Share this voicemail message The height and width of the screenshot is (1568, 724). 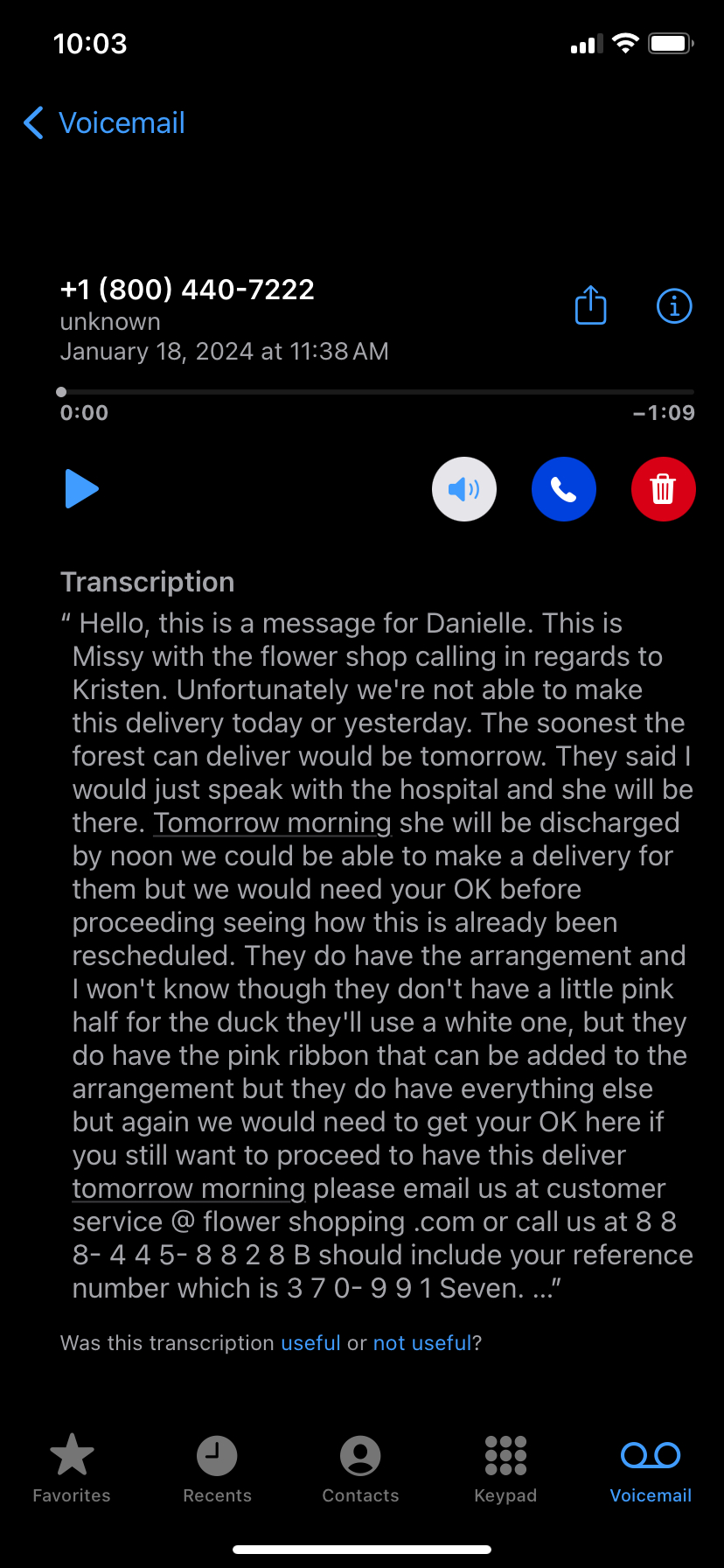pyautogui.click(x=590, y=305)
